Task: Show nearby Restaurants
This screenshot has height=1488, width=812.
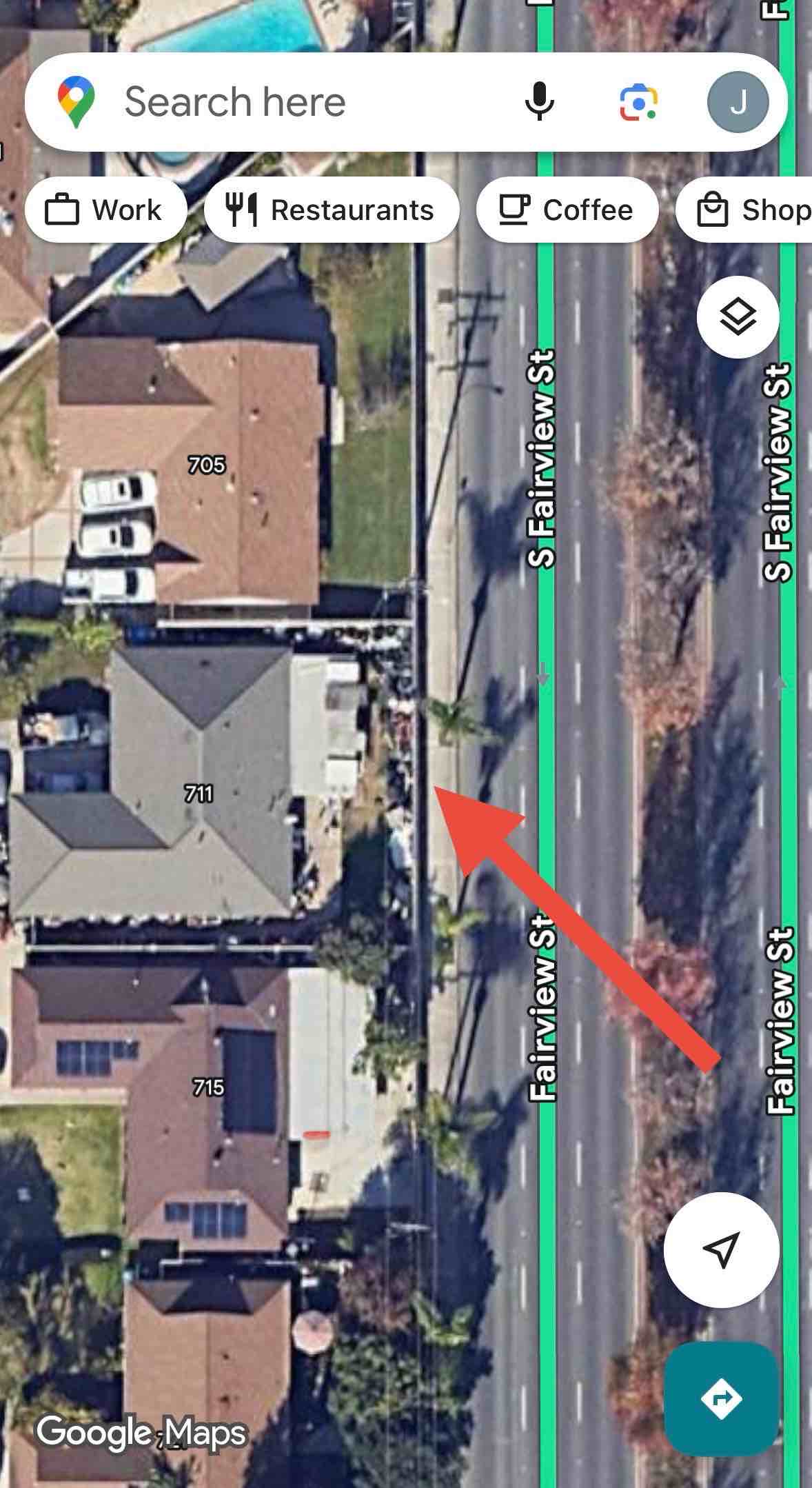Action: coord(332,210)
